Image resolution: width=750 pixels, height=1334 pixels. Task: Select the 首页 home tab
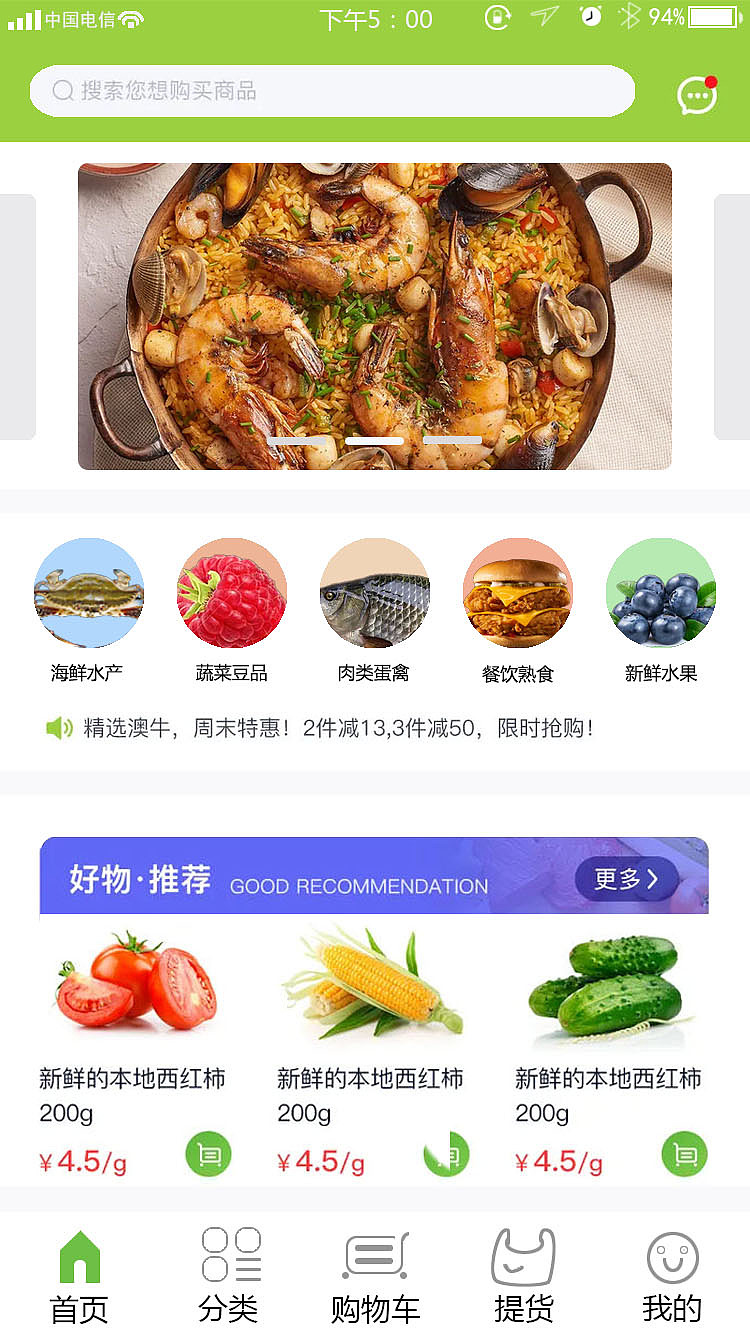77,1270
